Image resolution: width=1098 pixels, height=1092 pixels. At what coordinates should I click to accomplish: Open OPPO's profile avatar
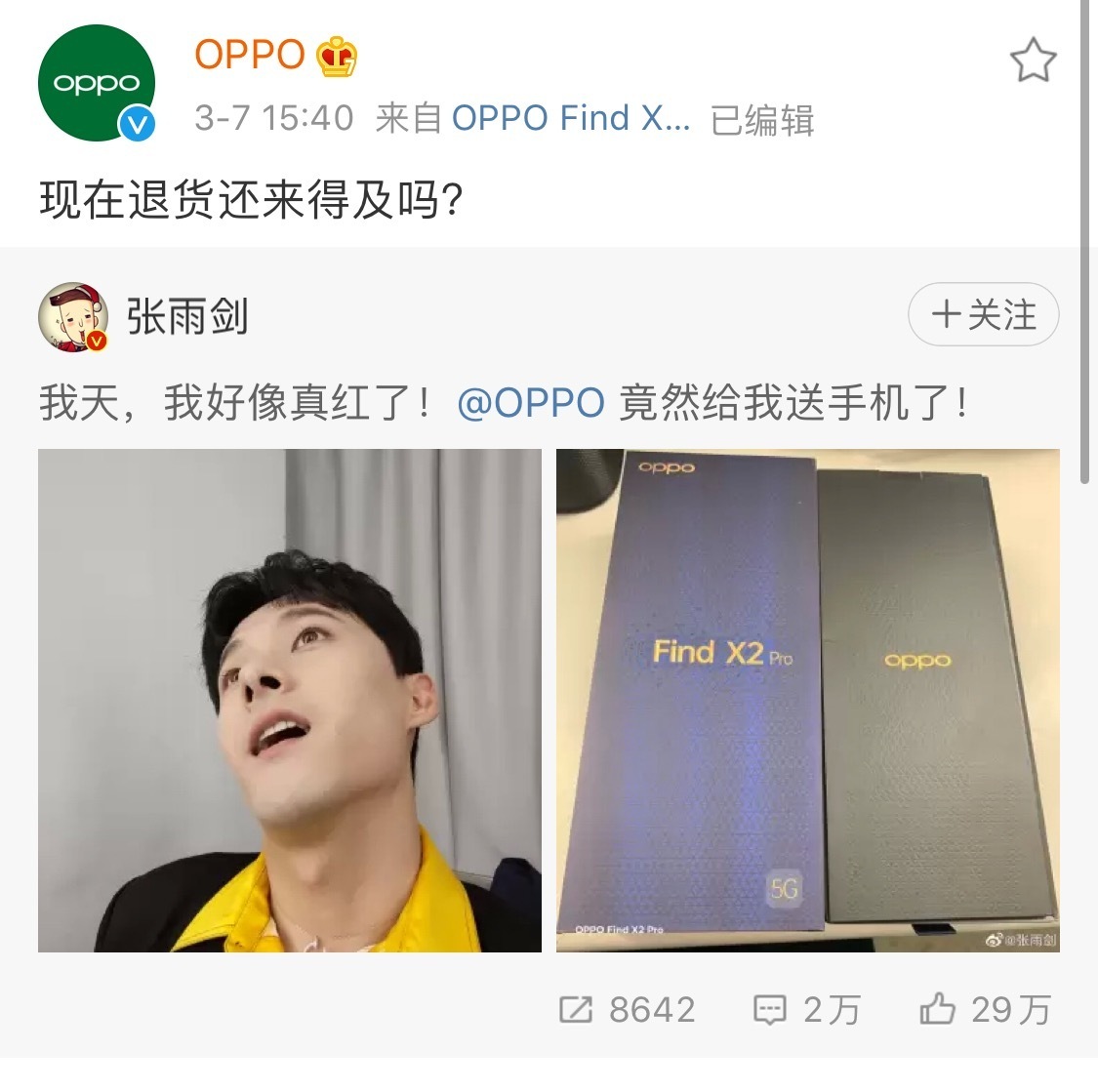coord(97,84)
